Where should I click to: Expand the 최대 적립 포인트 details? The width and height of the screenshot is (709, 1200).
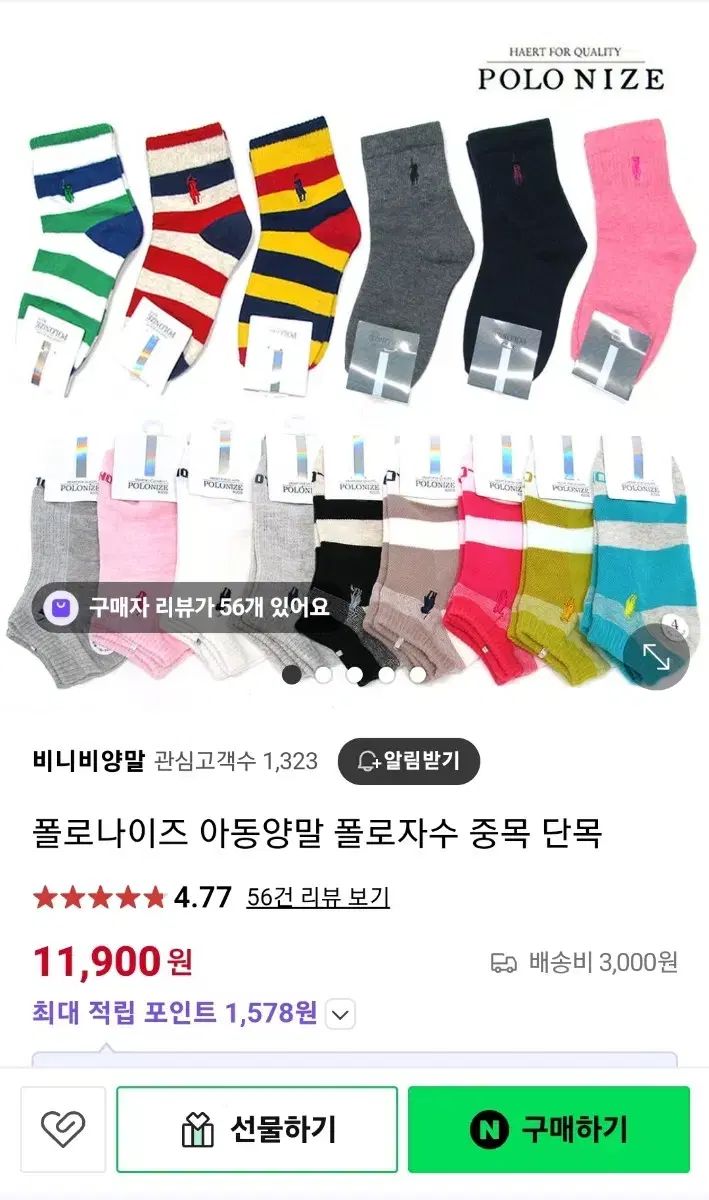[x=341, y=1015]
